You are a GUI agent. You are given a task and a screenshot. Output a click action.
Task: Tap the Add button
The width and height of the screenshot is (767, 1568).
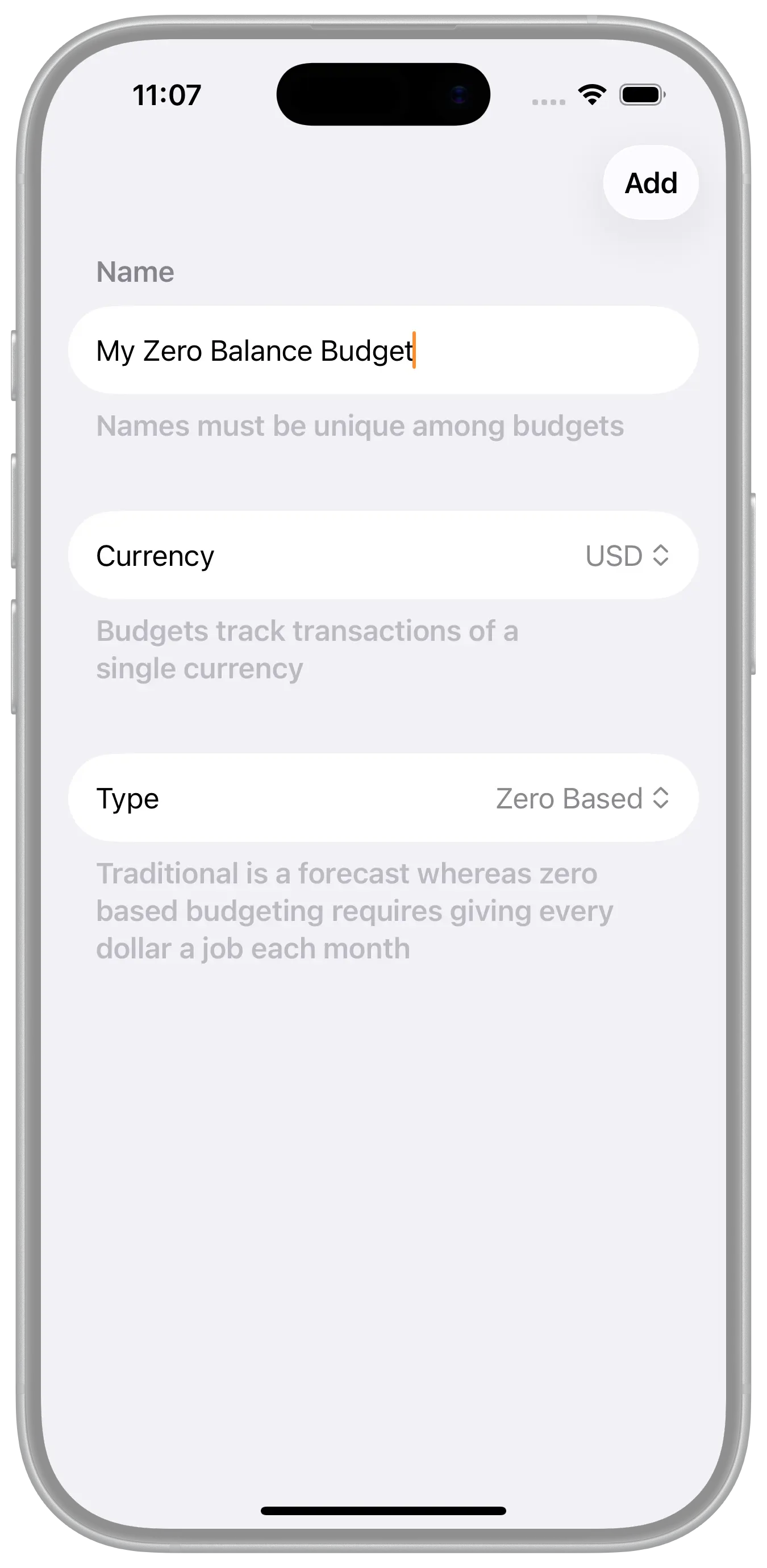click(650, 182)
